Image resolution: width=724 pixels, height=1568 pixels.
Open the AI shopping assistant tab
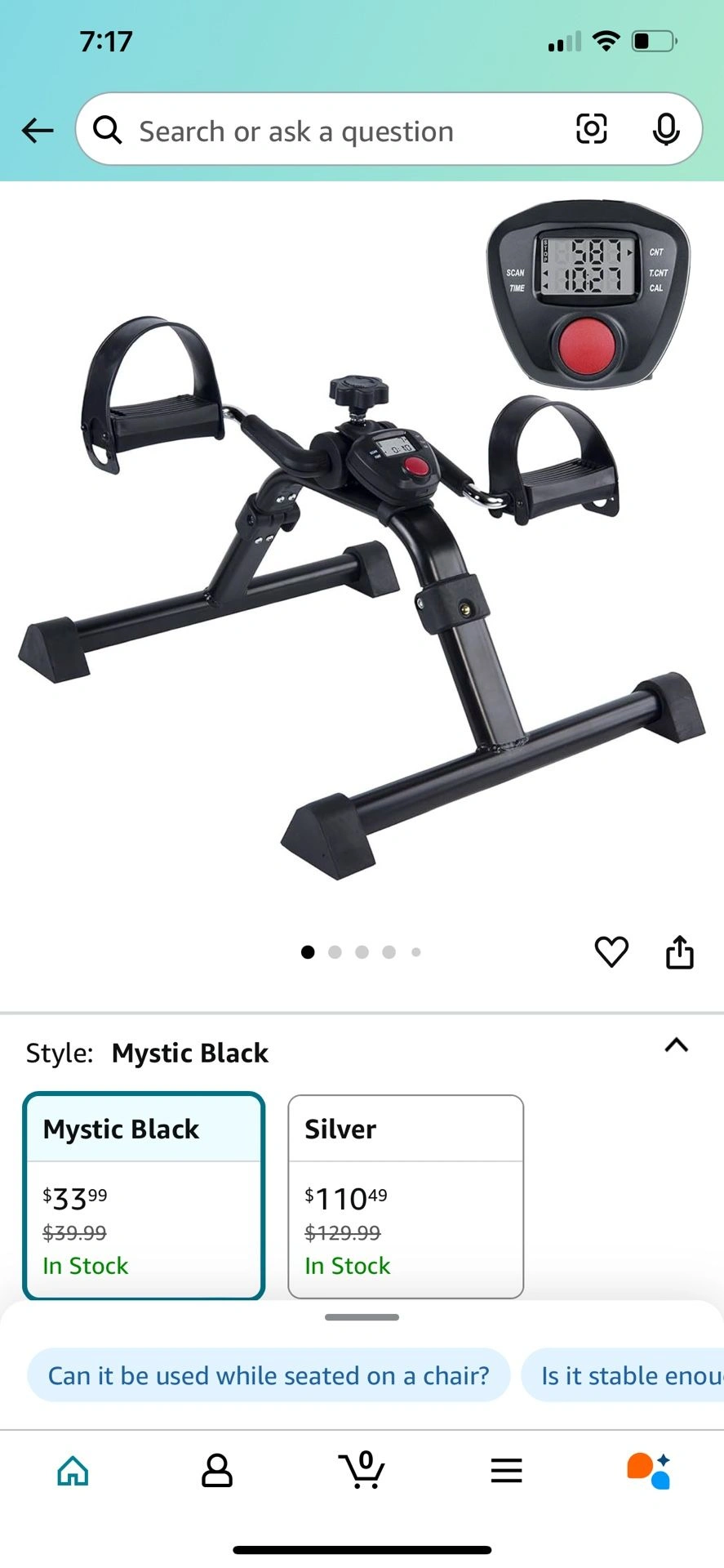[x=649, y=1471]
